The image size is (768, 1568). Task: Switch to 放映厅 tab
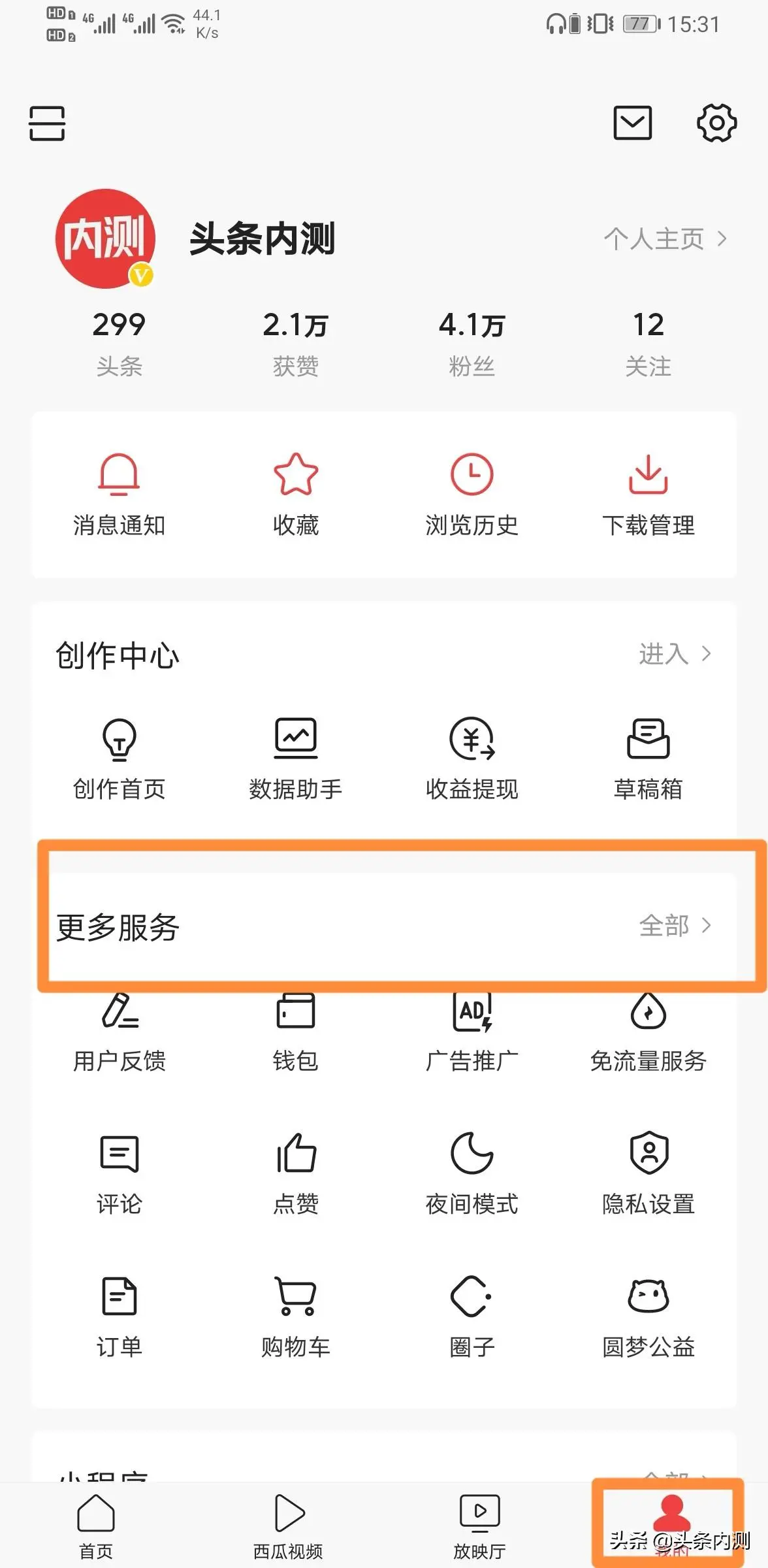click(479, 1522)
